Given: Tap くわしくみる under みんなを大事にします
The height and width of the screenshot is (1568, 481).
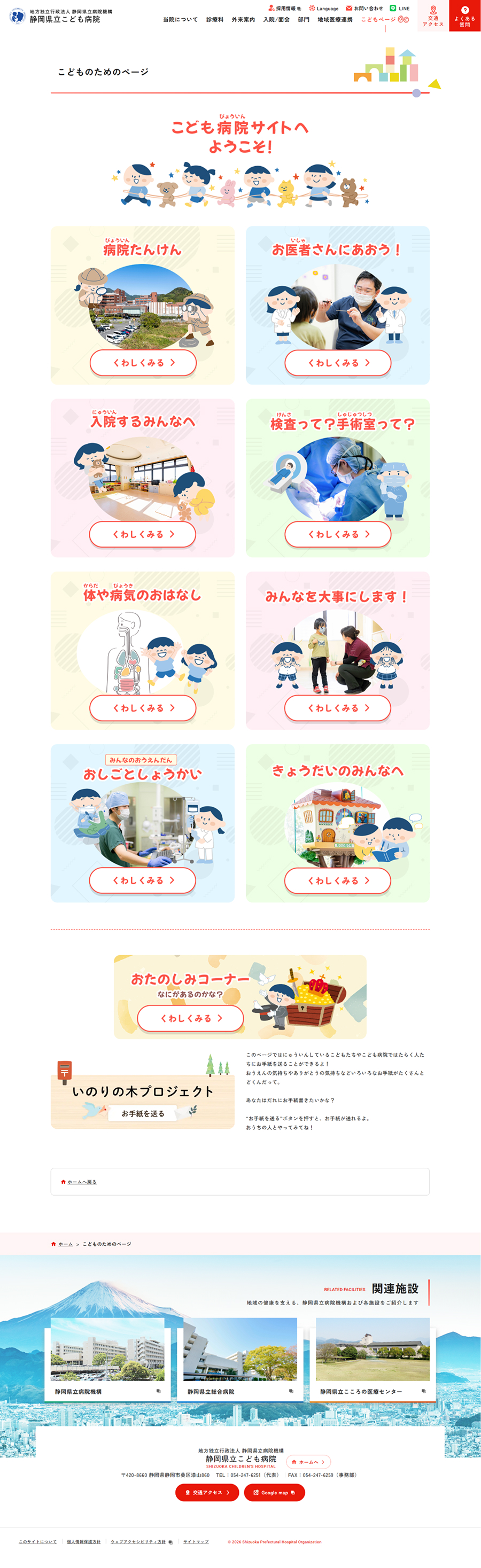Looking at the screenshot, I should 338,708.
